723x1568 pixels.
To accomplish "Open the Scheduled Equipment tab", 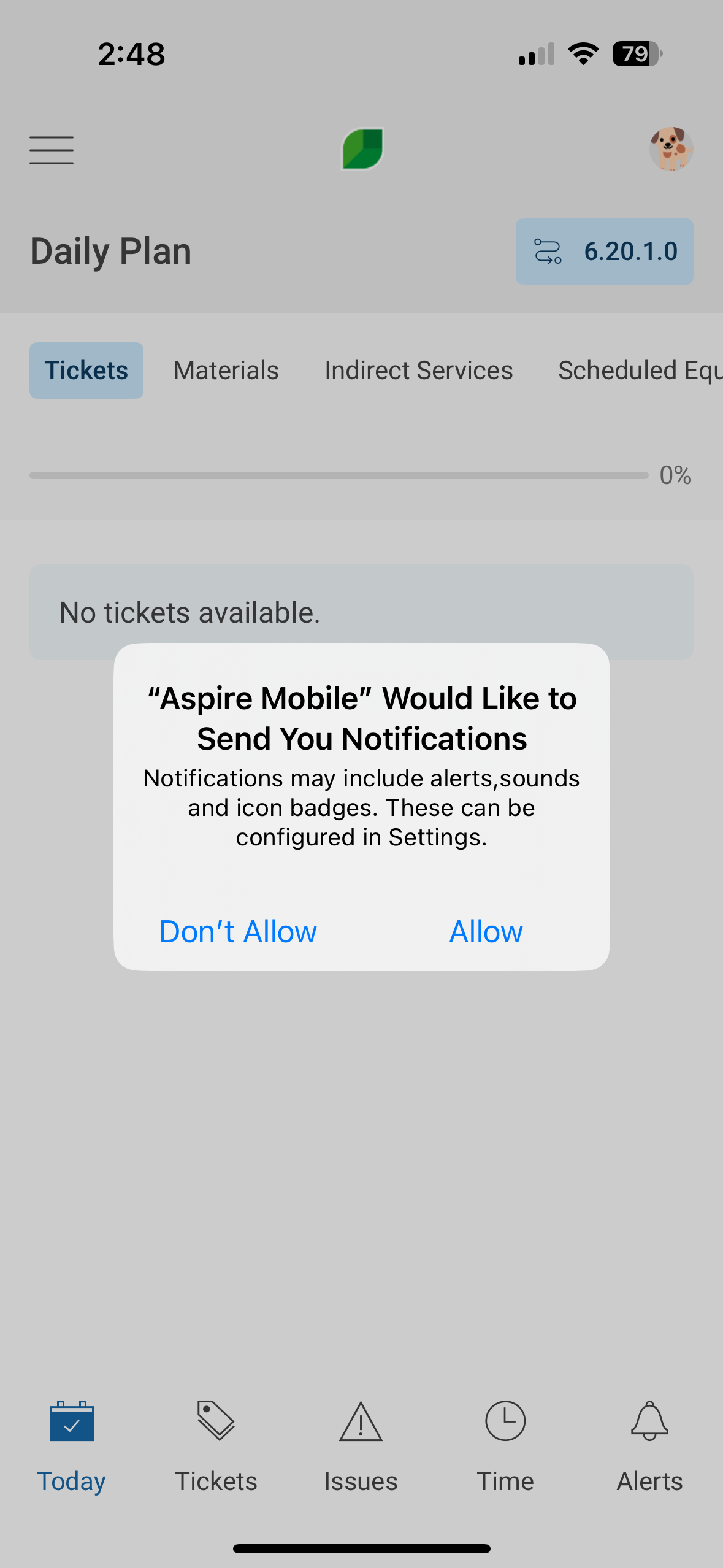I will (x=639, y=371).
